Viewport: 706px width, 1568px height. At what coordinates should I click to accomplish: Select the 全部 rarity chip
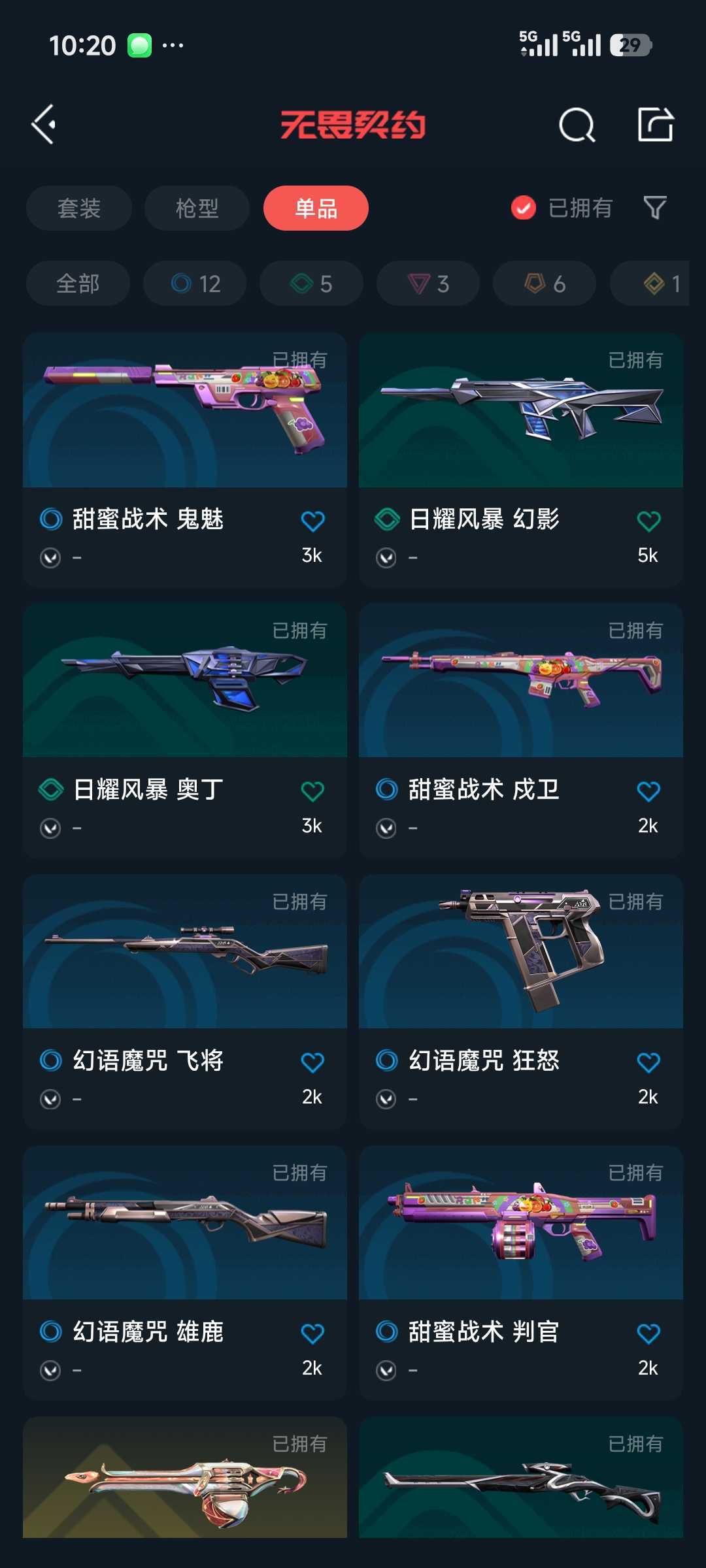(x=78, y=284)
